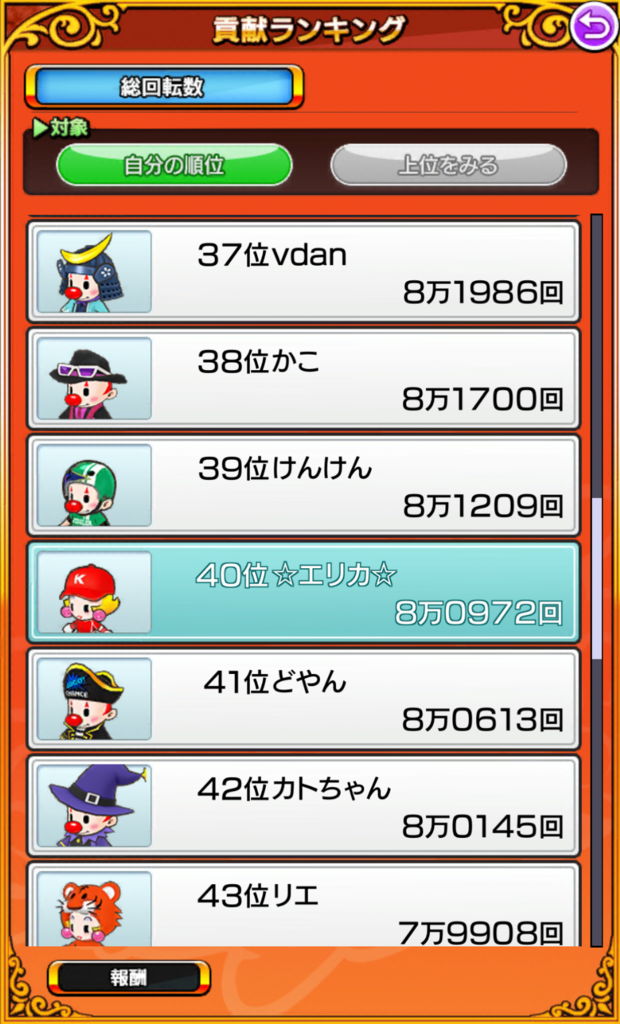Screen dimensions: 620x1024
Task: Open the 42位 カトちゃん ranking row
Action: point(303,806)
